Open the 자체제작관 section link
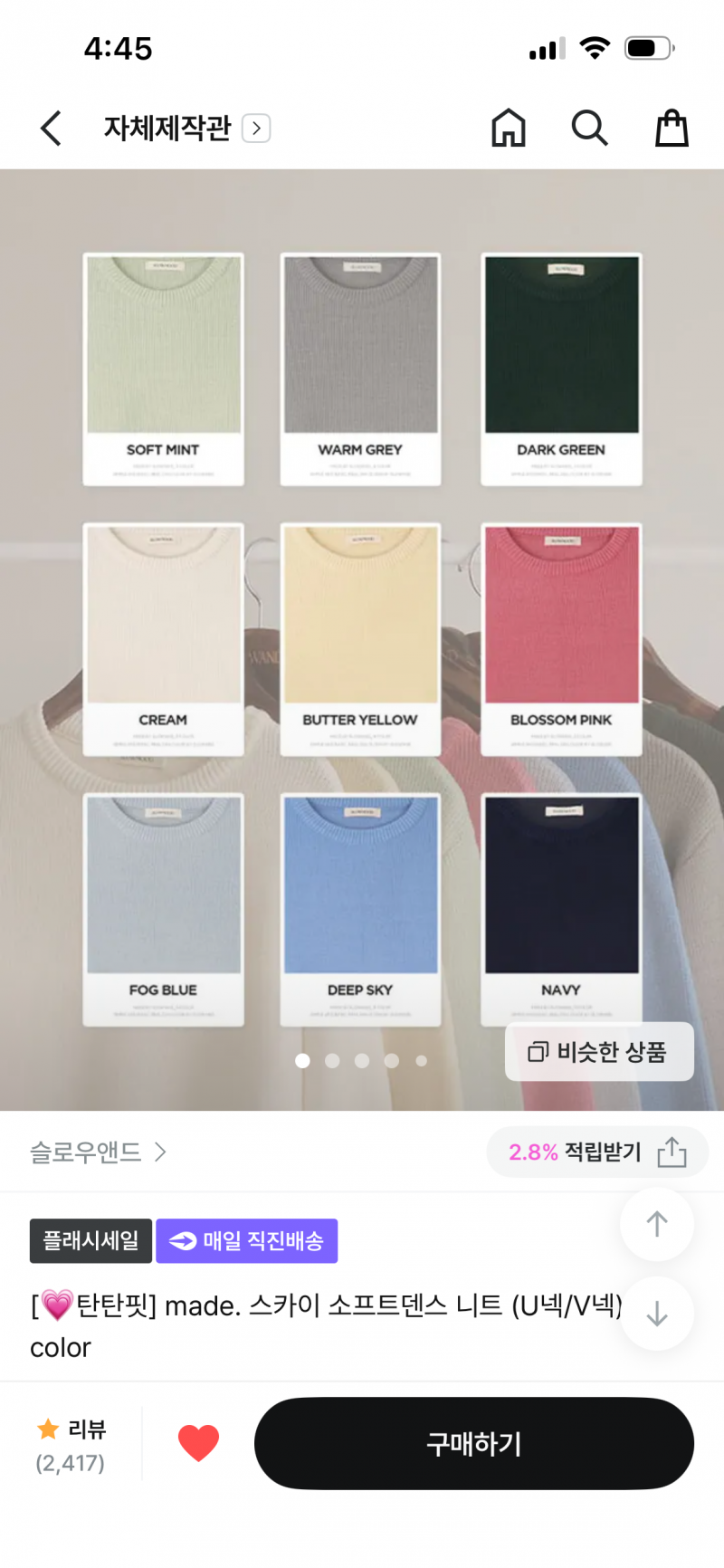This screenshot has height=1568, width=724. (186, 128)
